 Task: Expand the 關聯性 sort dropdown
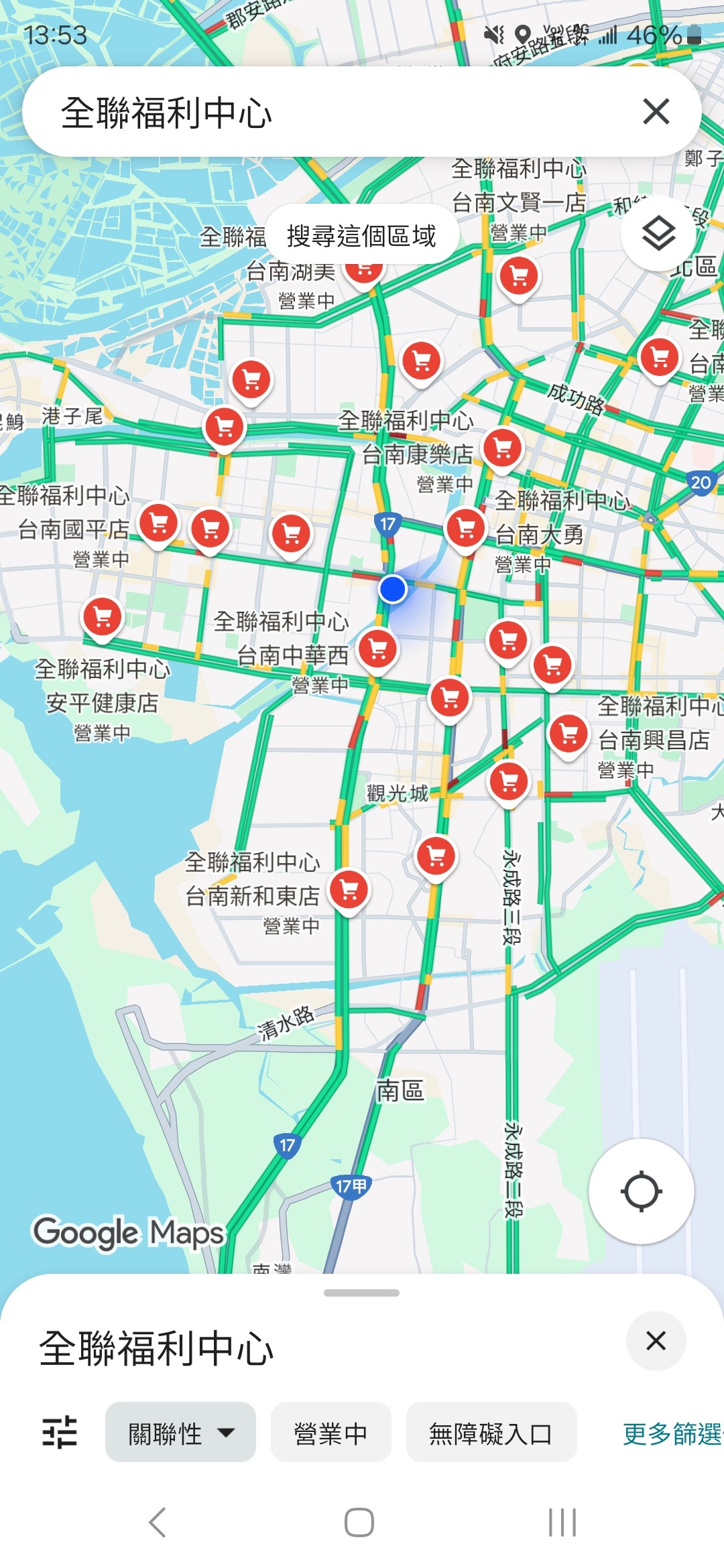180,1432
